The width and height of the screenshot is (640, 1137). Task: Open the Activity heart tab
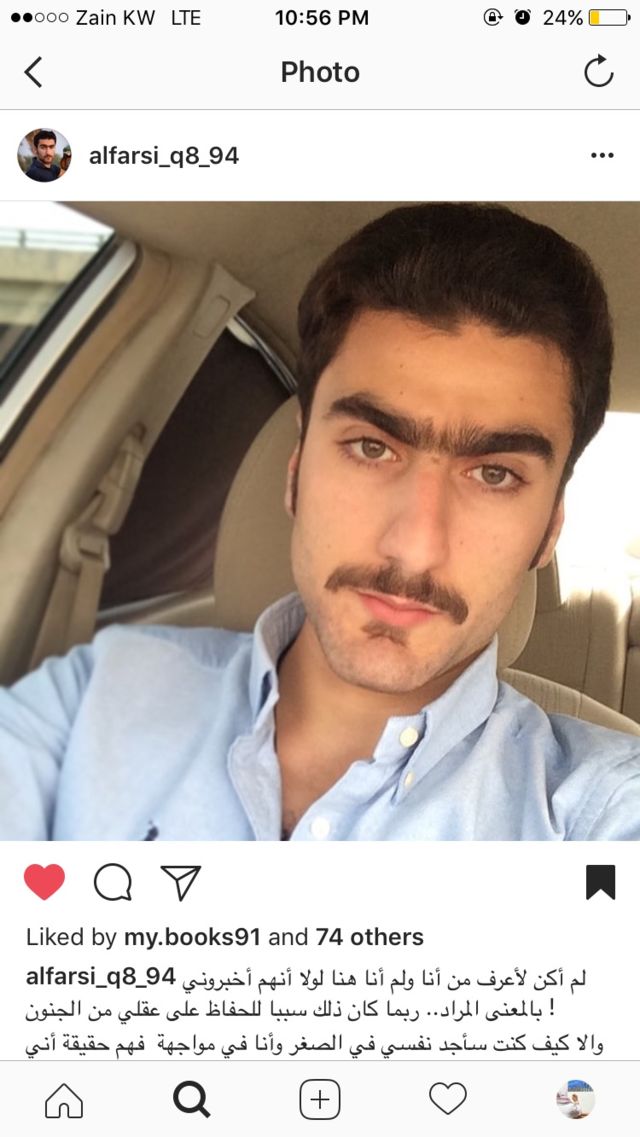[x=448, y=1100]
